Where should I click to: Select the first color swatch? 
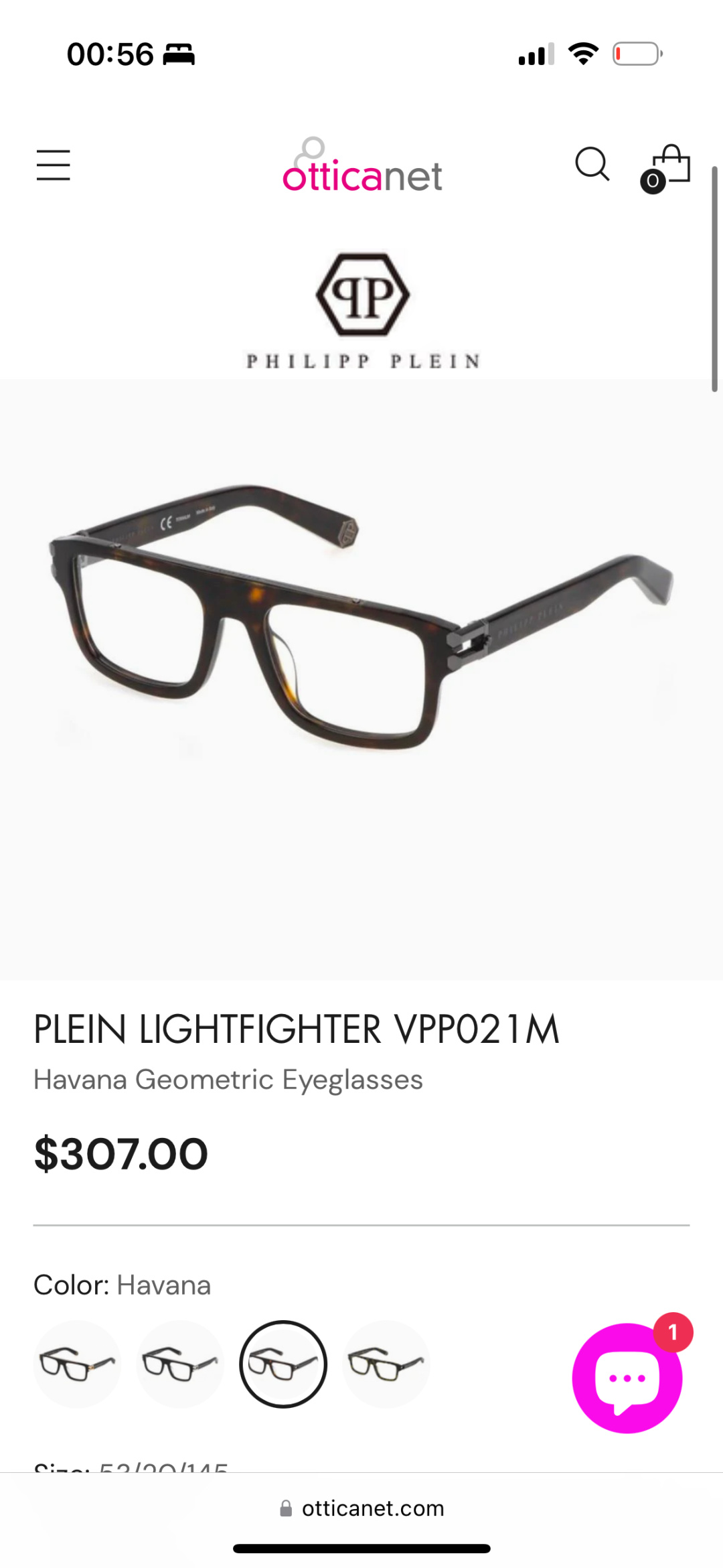coord(77,1364)
